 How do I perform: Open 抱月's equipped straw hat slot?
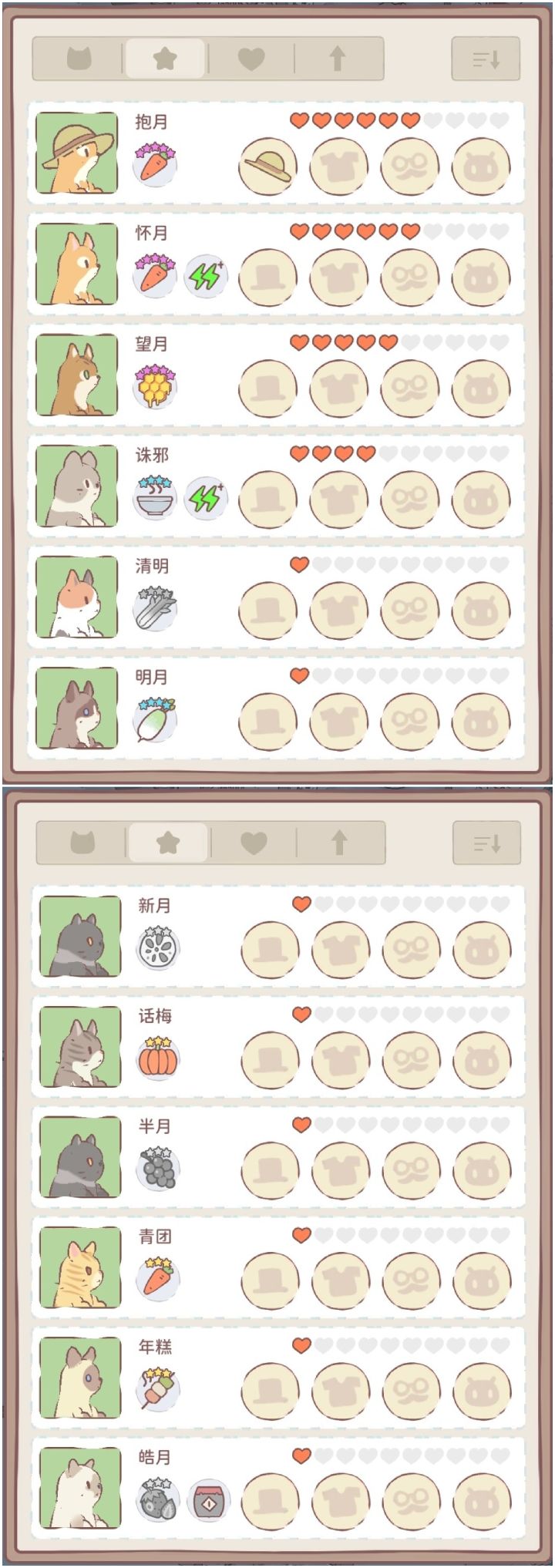coord(267,163)
